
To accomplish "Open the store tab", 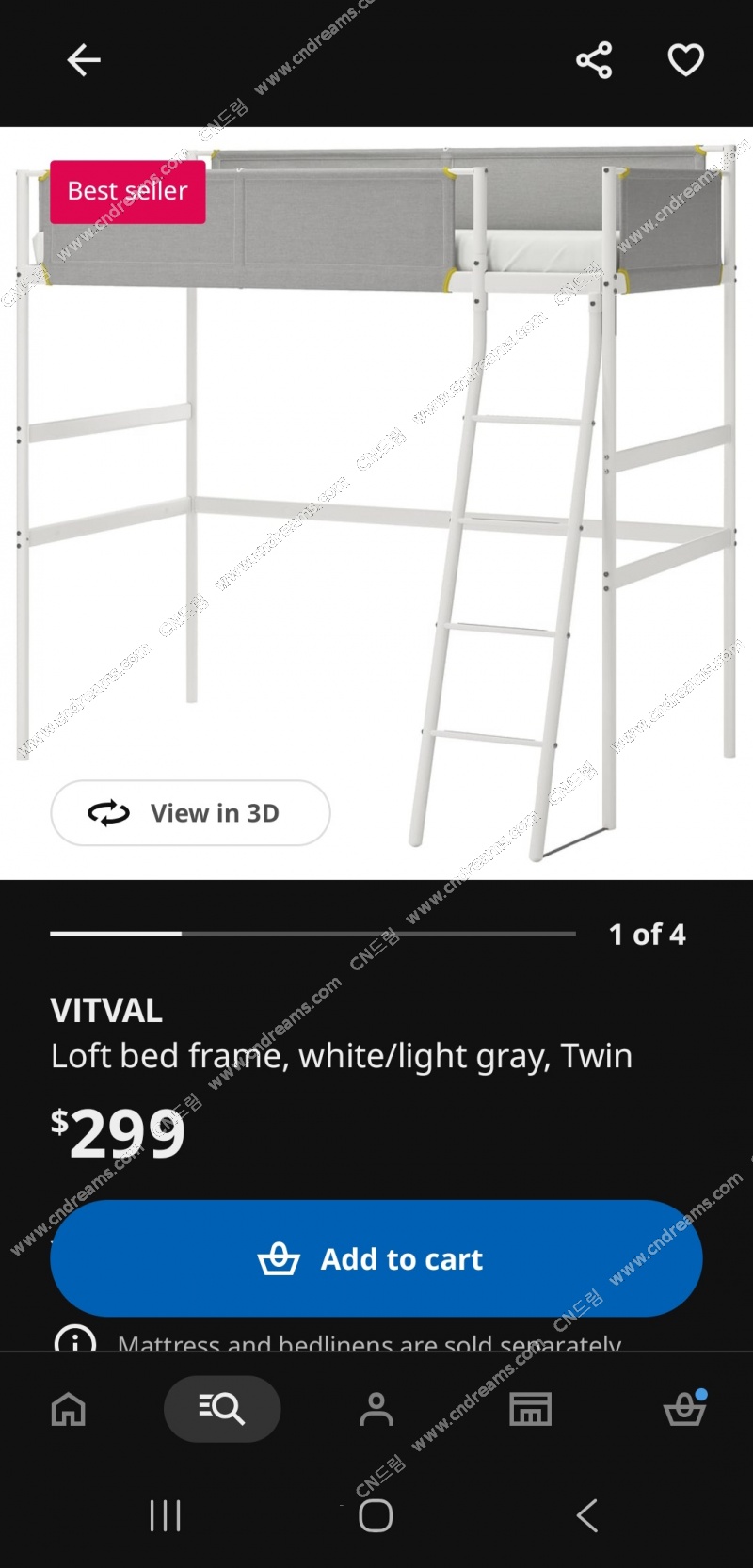I will [530, 1409].
